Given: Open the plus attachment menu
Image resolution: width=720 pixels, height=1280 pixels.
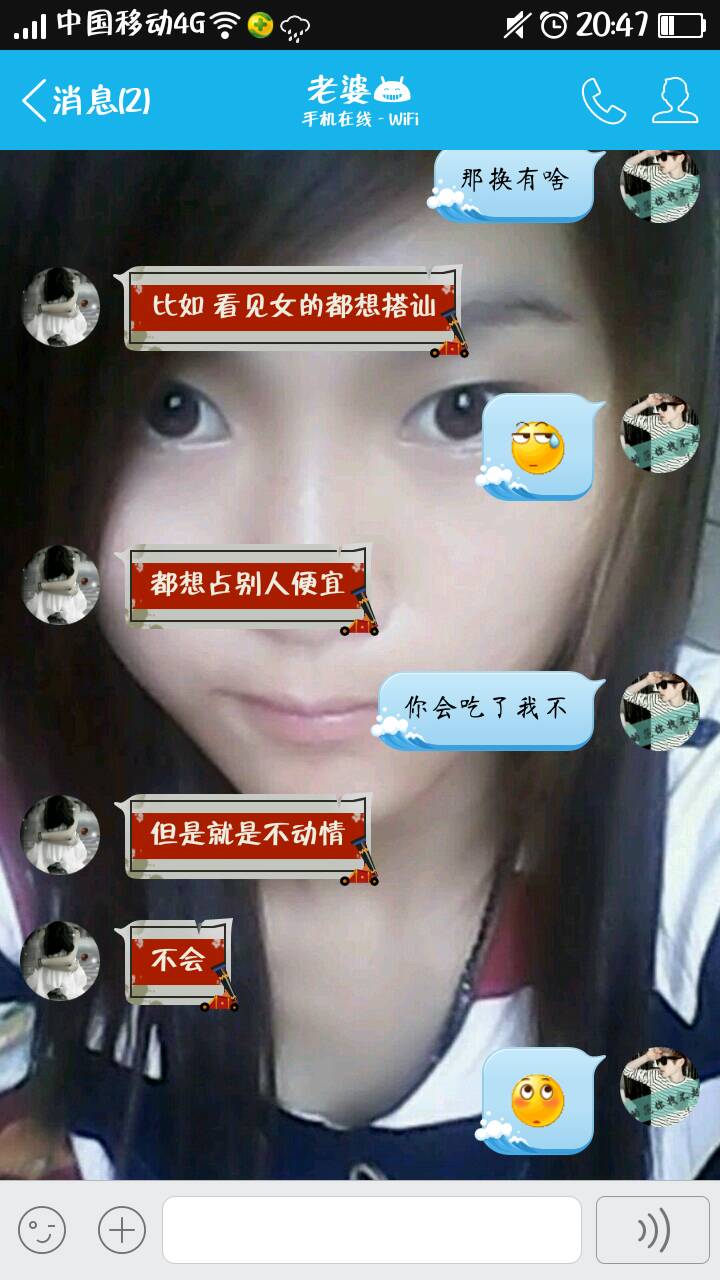Looking at the screenshot, I should pyautogui.click(x=122, y=1229).
